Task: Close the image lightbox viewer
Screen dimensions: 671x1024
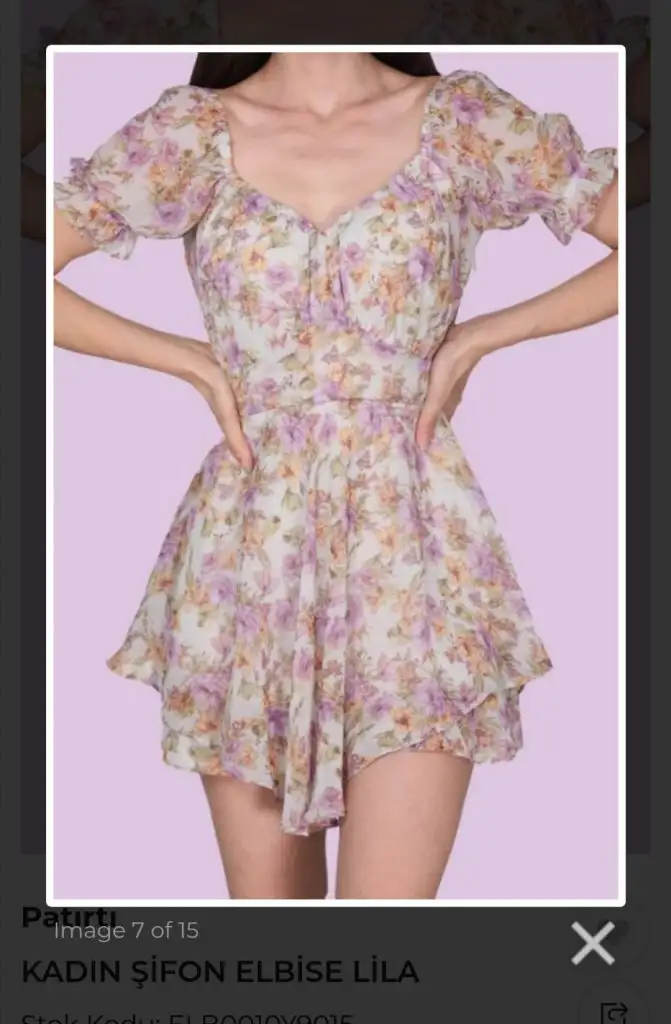Action: point(592,942)
